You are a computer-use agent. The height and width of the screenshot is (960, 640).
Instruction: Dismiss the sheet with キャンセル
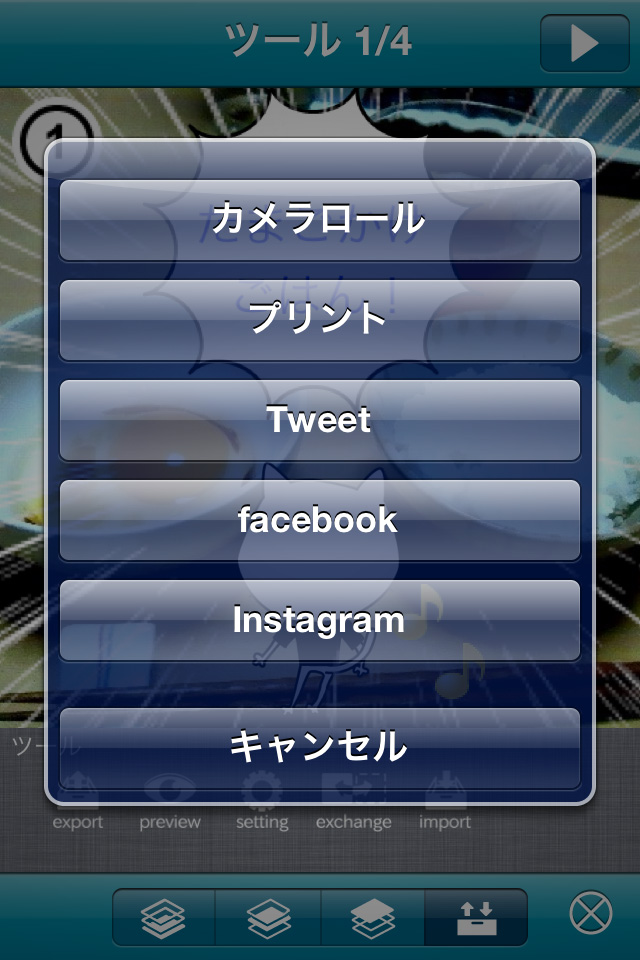320,748
